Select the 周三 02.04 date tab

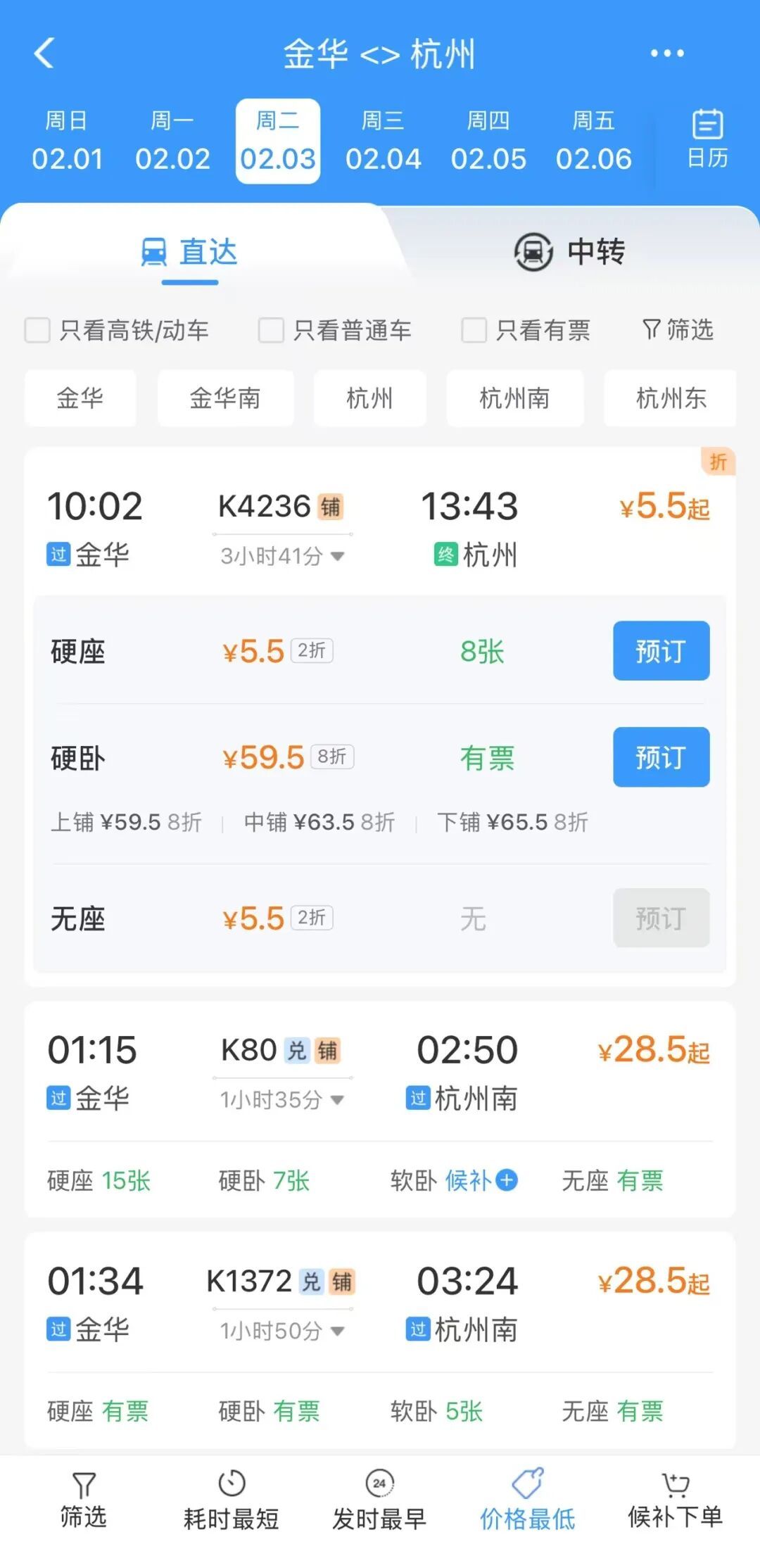pos(382,139)
